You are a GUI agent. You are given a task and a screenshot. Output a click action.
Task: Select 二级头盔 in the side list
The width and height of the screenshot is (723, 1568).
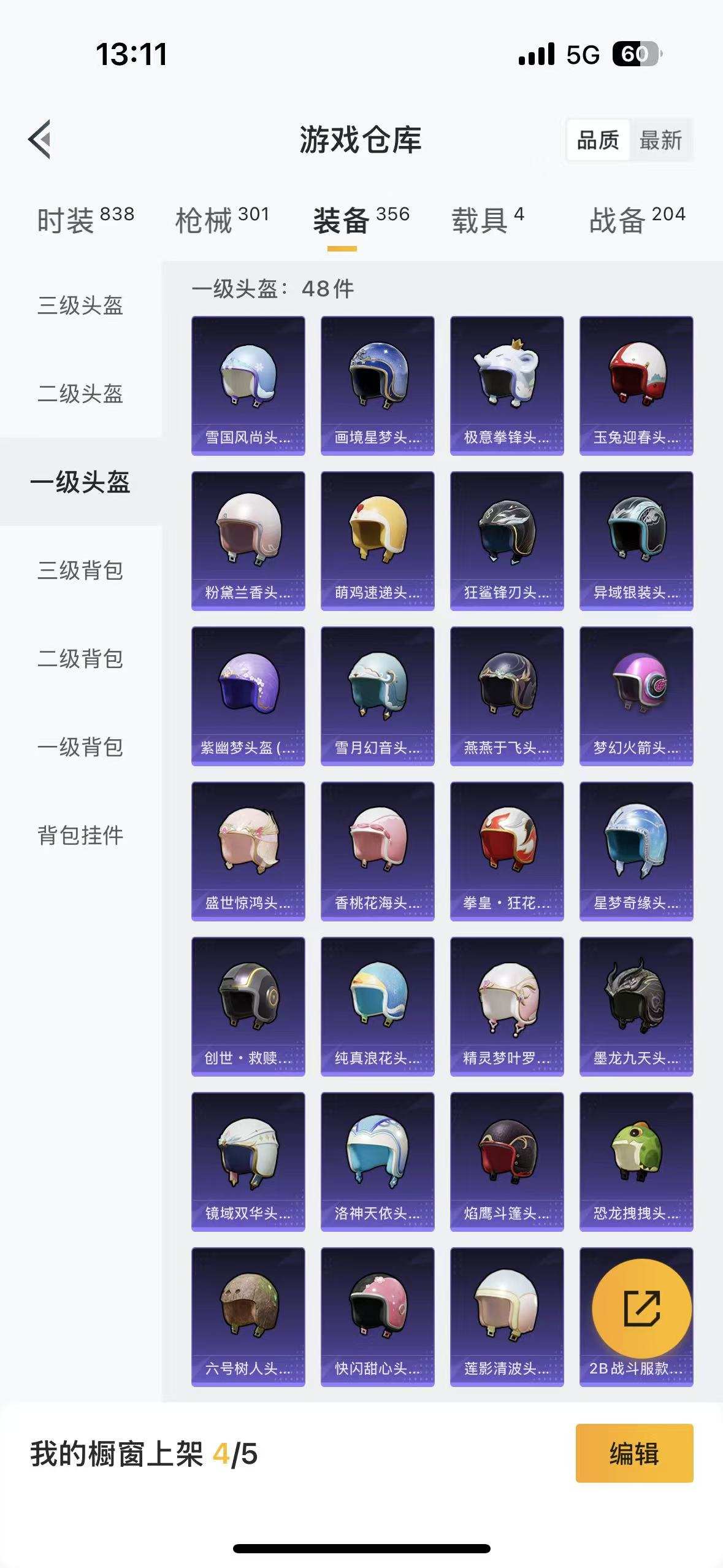pyautogui.click(x=80, y=393)
